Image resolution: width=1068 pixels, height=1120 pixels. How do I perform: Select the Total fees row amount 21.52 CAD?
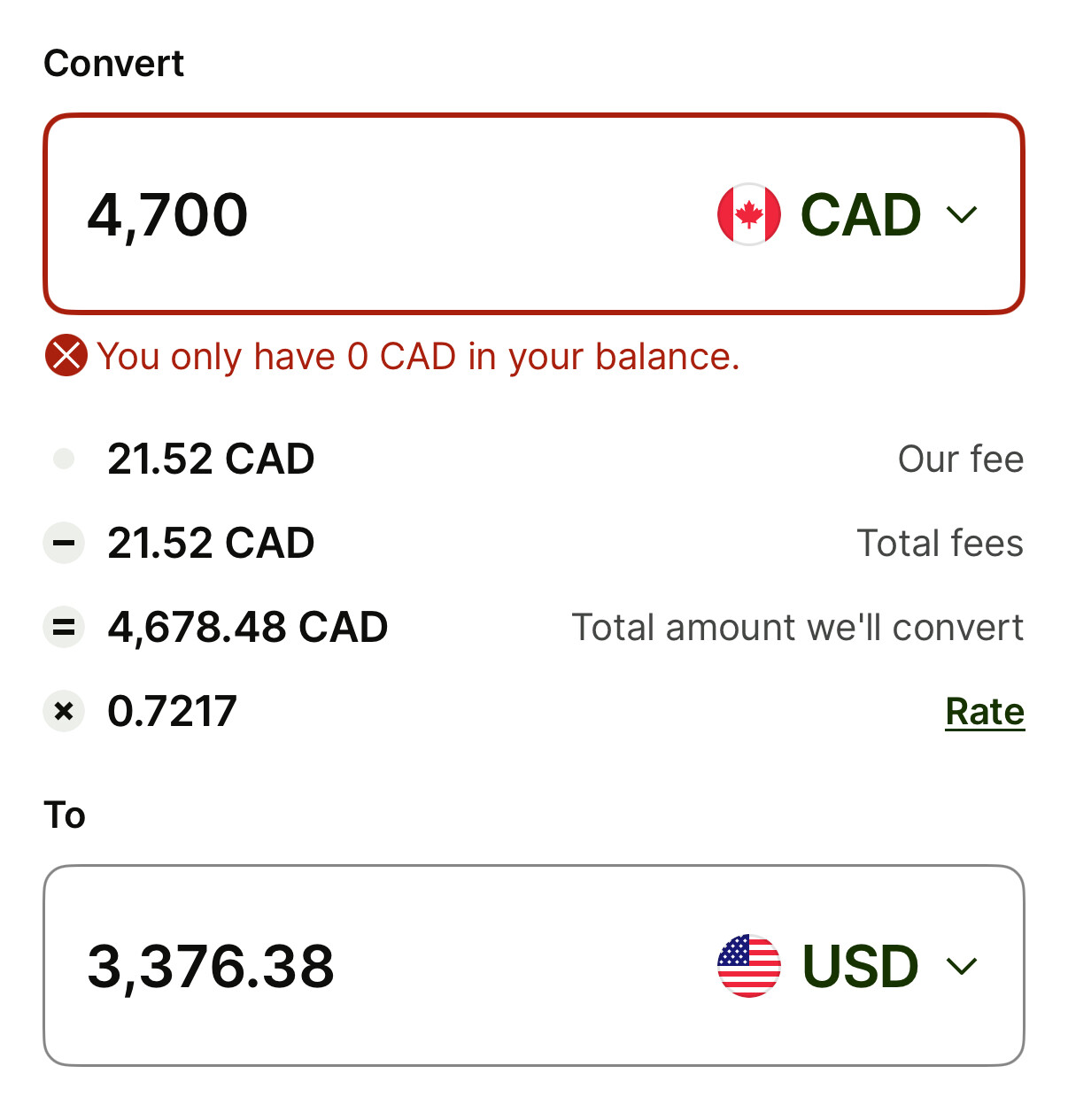tap(211, 543)
